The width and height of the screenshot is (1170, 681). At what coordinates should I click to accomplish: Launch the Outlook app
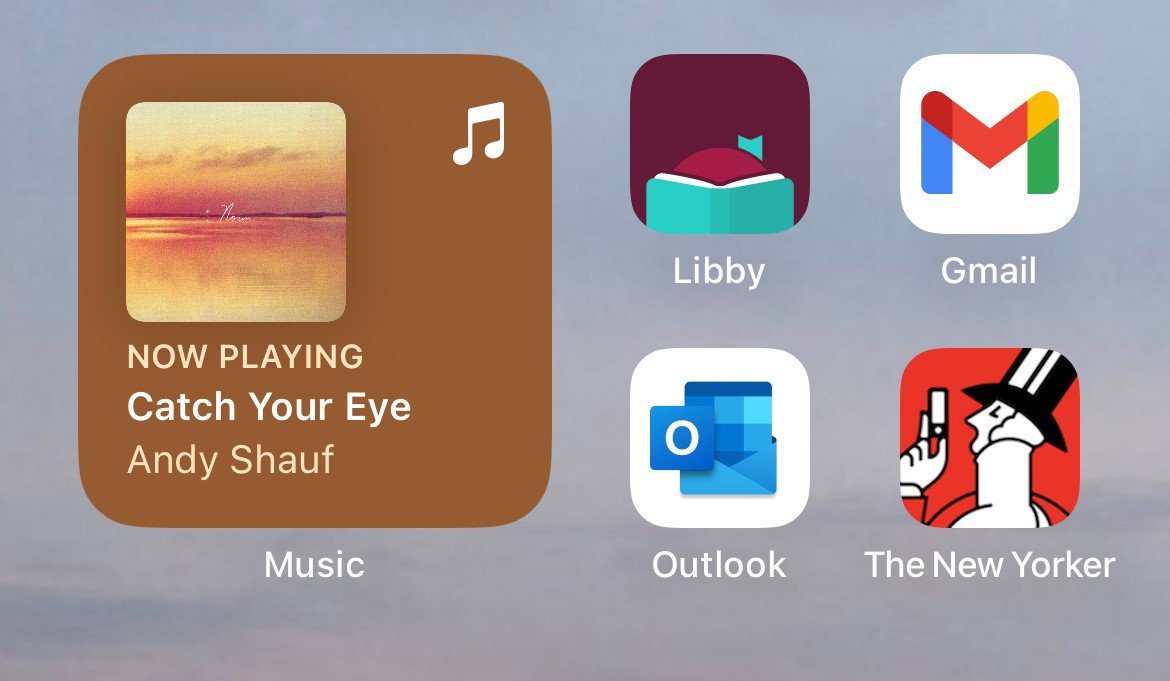click(x=719, y=438)
